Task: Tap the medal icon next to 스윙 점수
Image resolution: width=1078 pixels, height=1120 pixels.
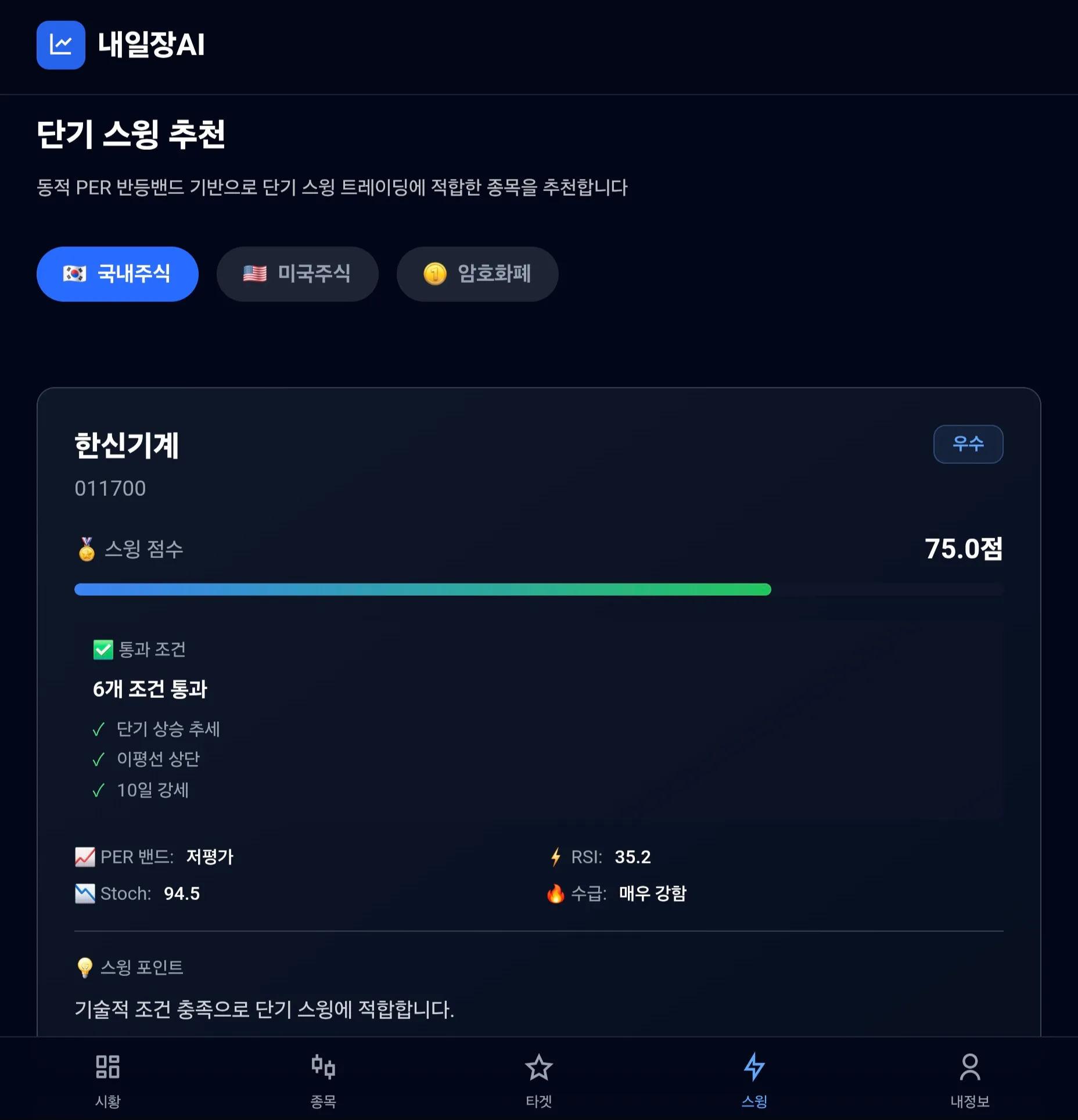Action: point(86,550)
